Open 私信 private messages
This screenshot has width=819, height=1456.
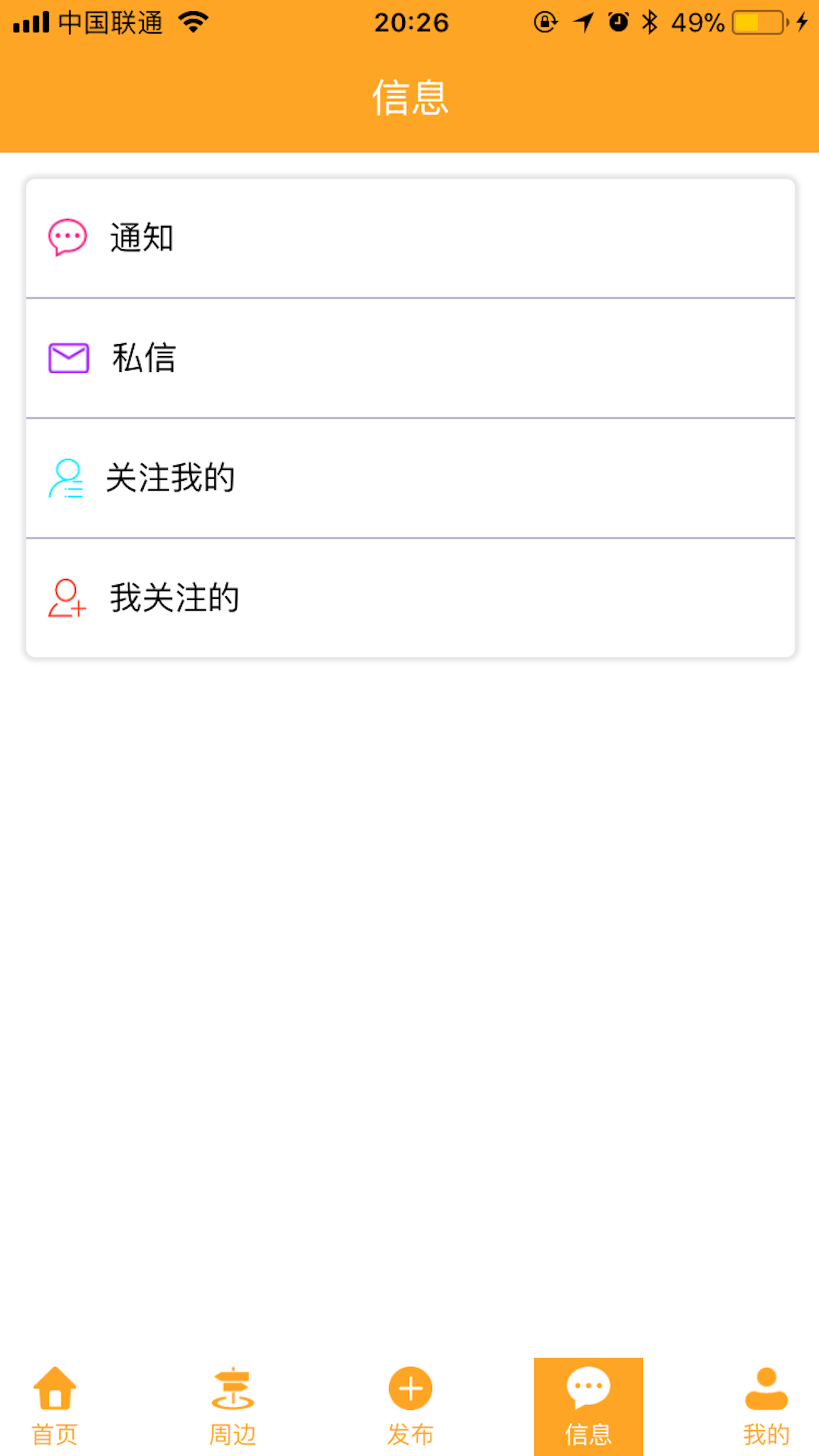pos(410,358)
